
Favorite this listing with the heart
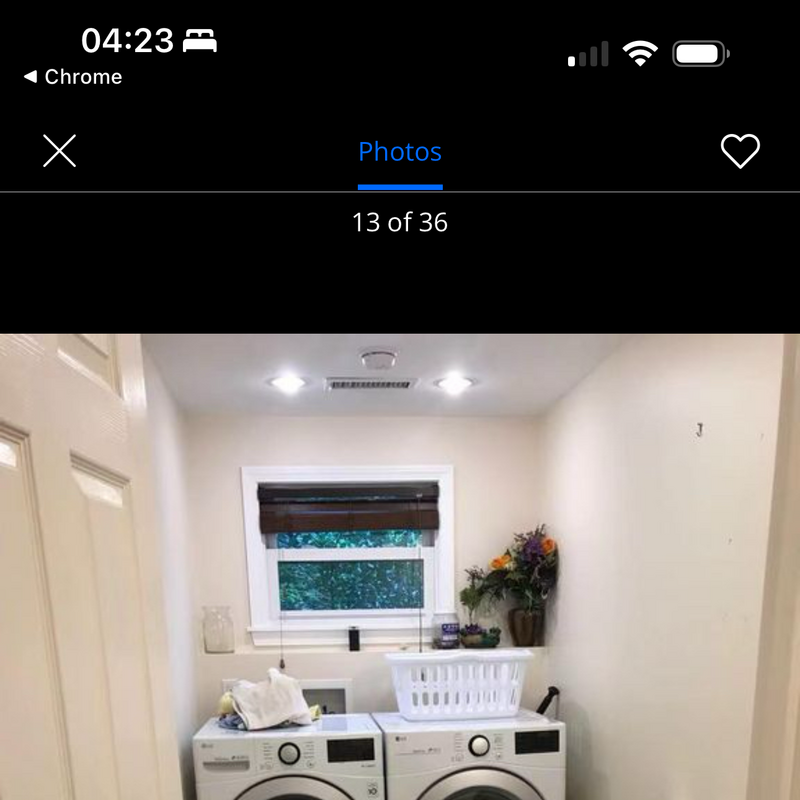pyautogui.click(x=740, y=151)
